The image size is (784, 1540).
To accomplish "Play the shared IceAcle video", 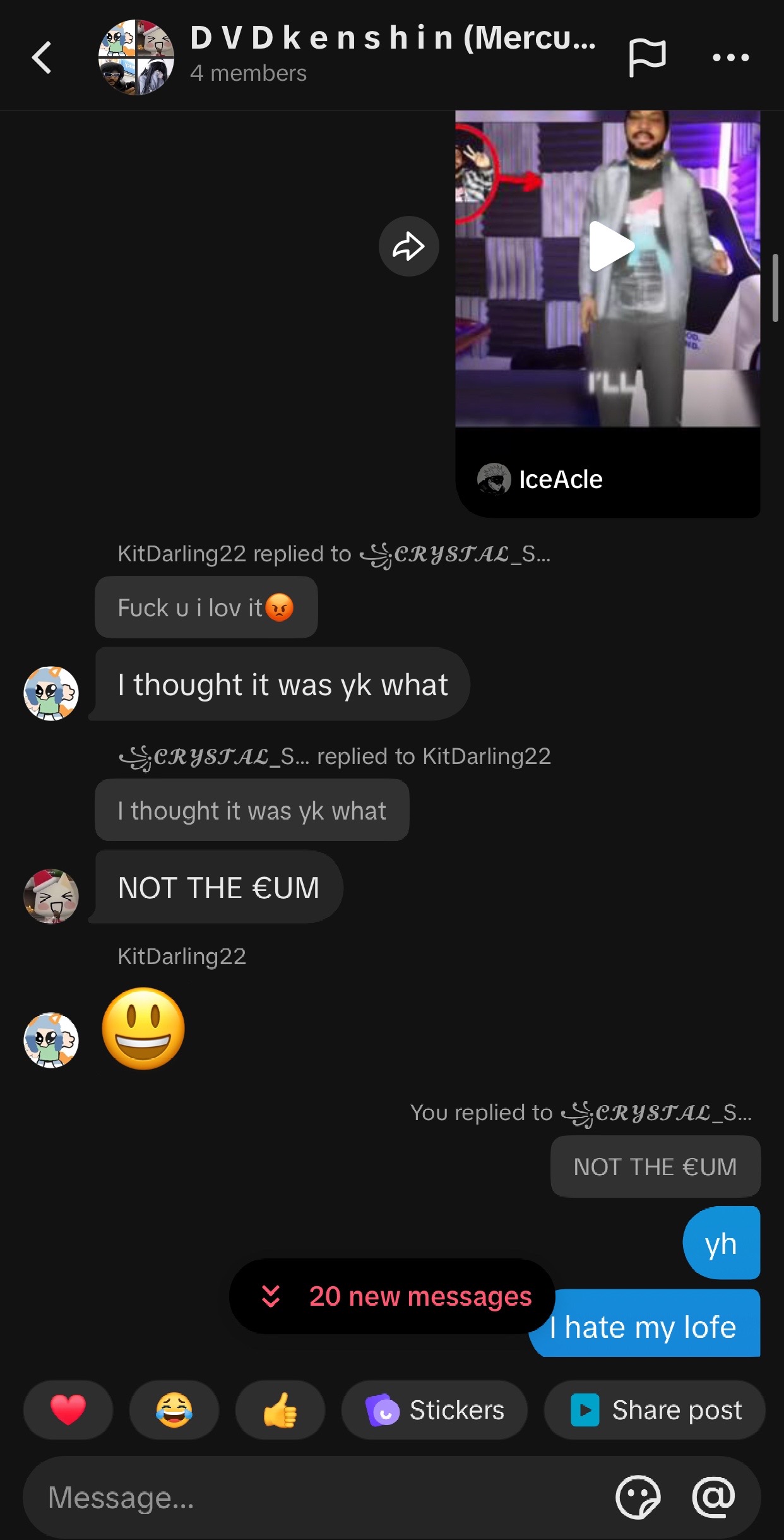I will click(x=610, y=246).
